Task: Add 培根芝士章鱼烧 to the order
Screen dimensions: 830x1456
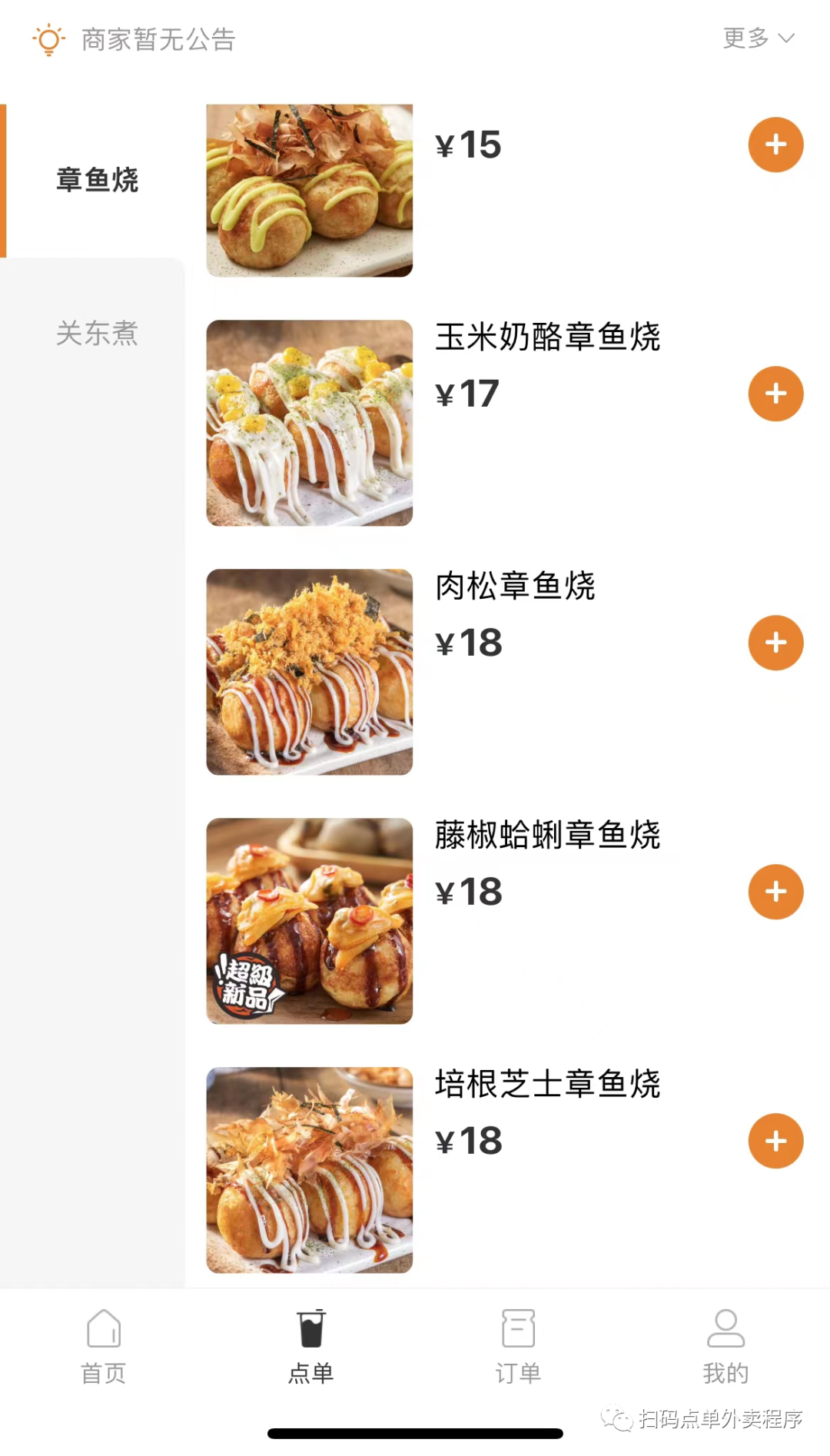Action: click(x=775, y=1141)
